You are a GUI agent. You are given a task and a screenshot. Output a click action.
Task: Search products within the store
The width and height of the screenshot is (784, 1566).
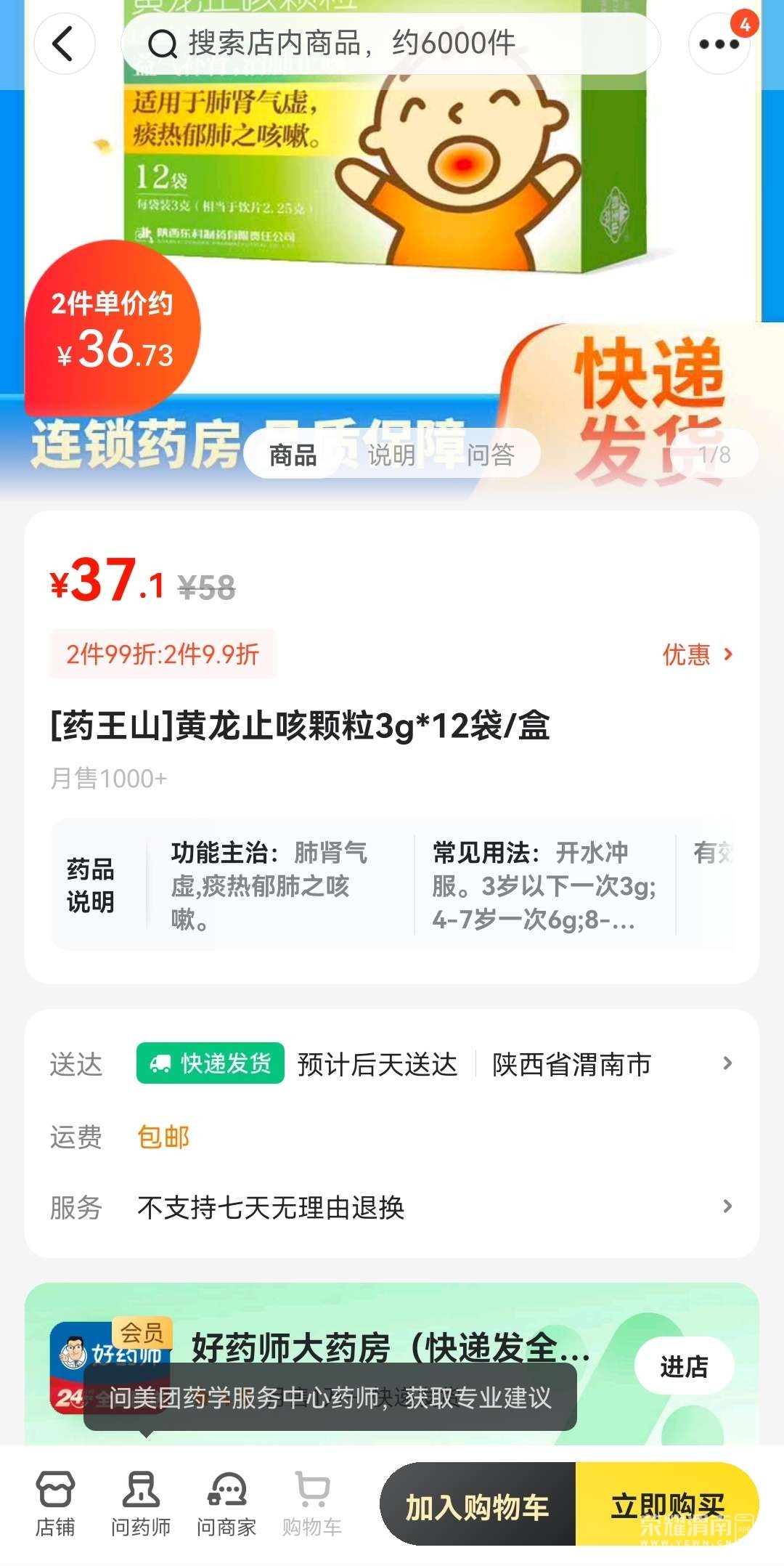(x=392, y=44)
